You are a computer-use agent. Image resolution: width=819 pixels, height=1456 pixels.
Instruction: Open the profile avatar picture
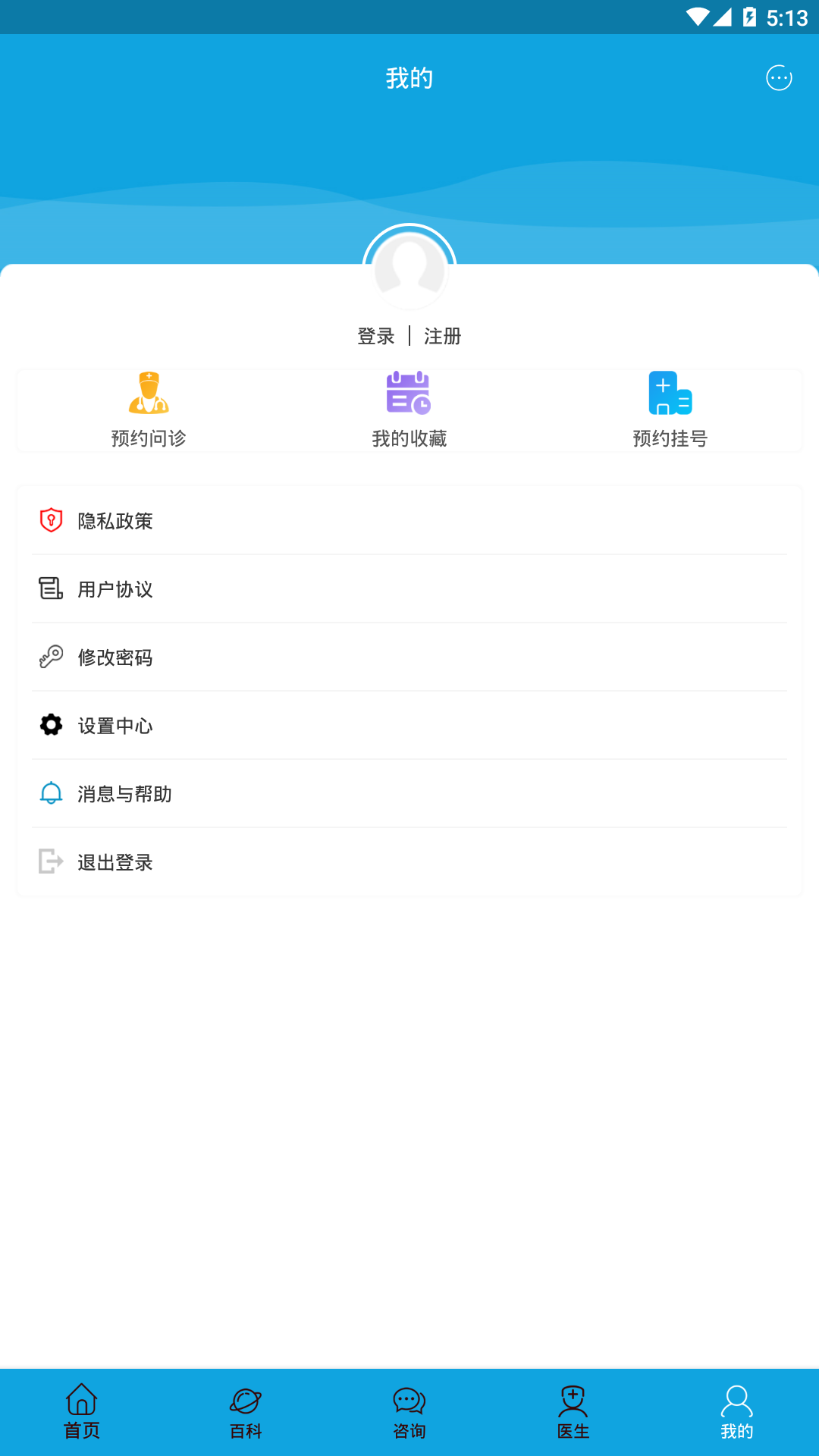(x=409, y=268)
